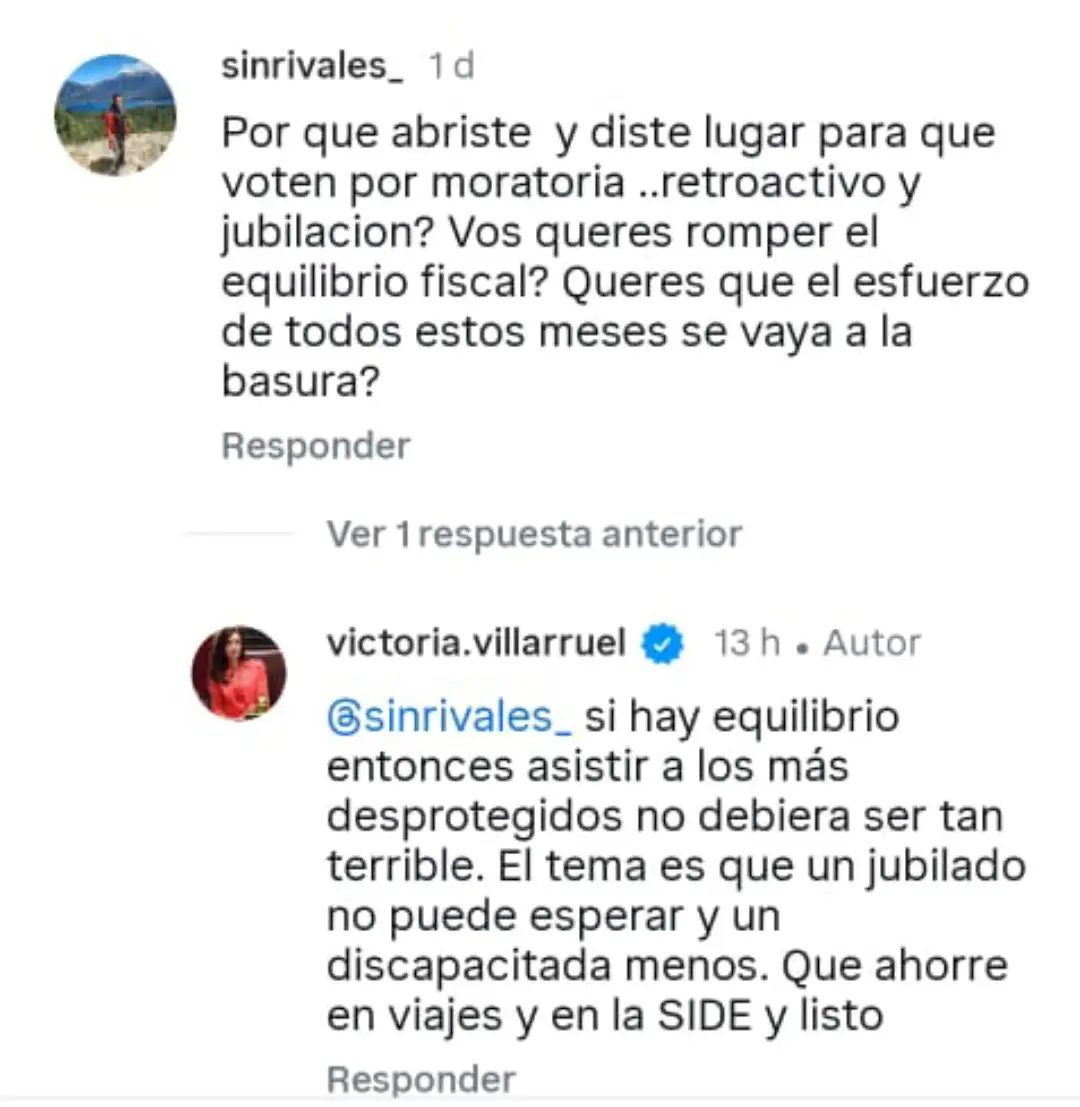Reply to victoria.villarruel's comment
Viewport: 1080px width, 1107px height.
421,1079
